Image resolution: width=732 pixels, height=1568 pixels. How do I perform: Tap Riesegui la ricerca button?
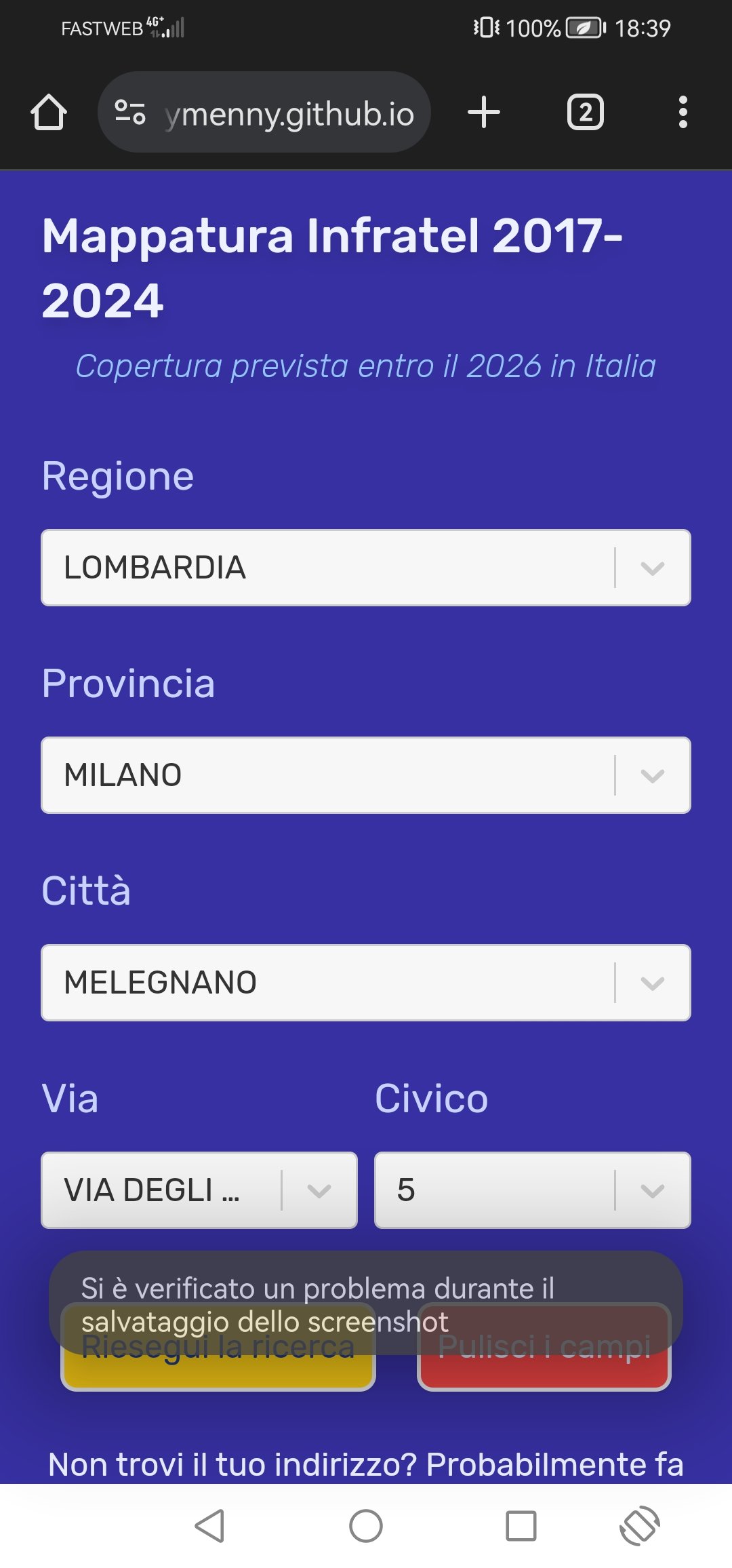pos(218,1347)
